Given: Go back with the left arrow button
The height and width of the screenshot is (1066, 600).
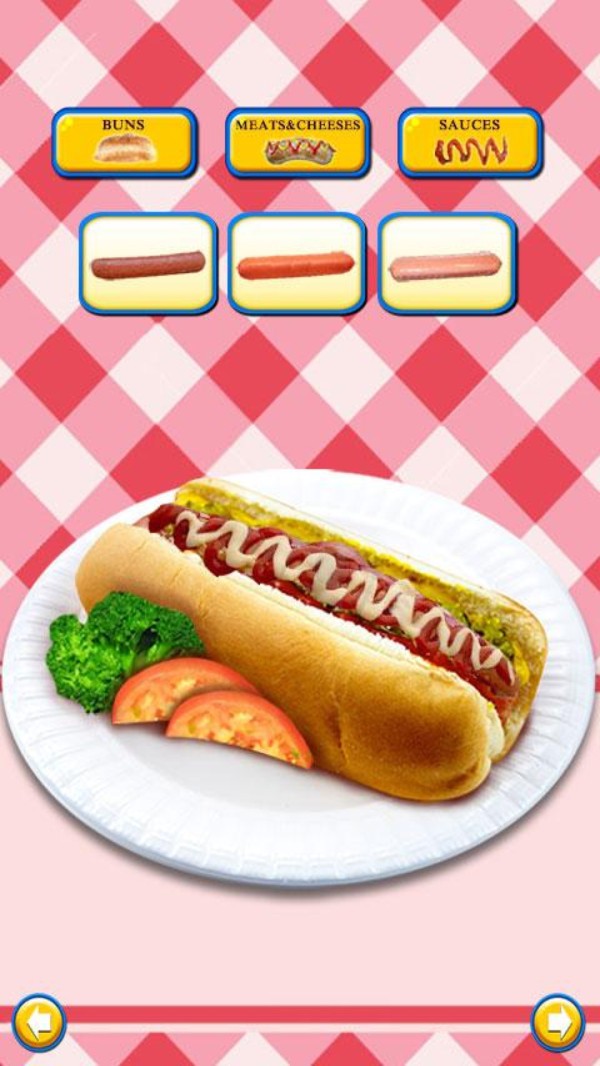Looking at the screenshot, I should pyautogui.click(x=38, y=1022).
